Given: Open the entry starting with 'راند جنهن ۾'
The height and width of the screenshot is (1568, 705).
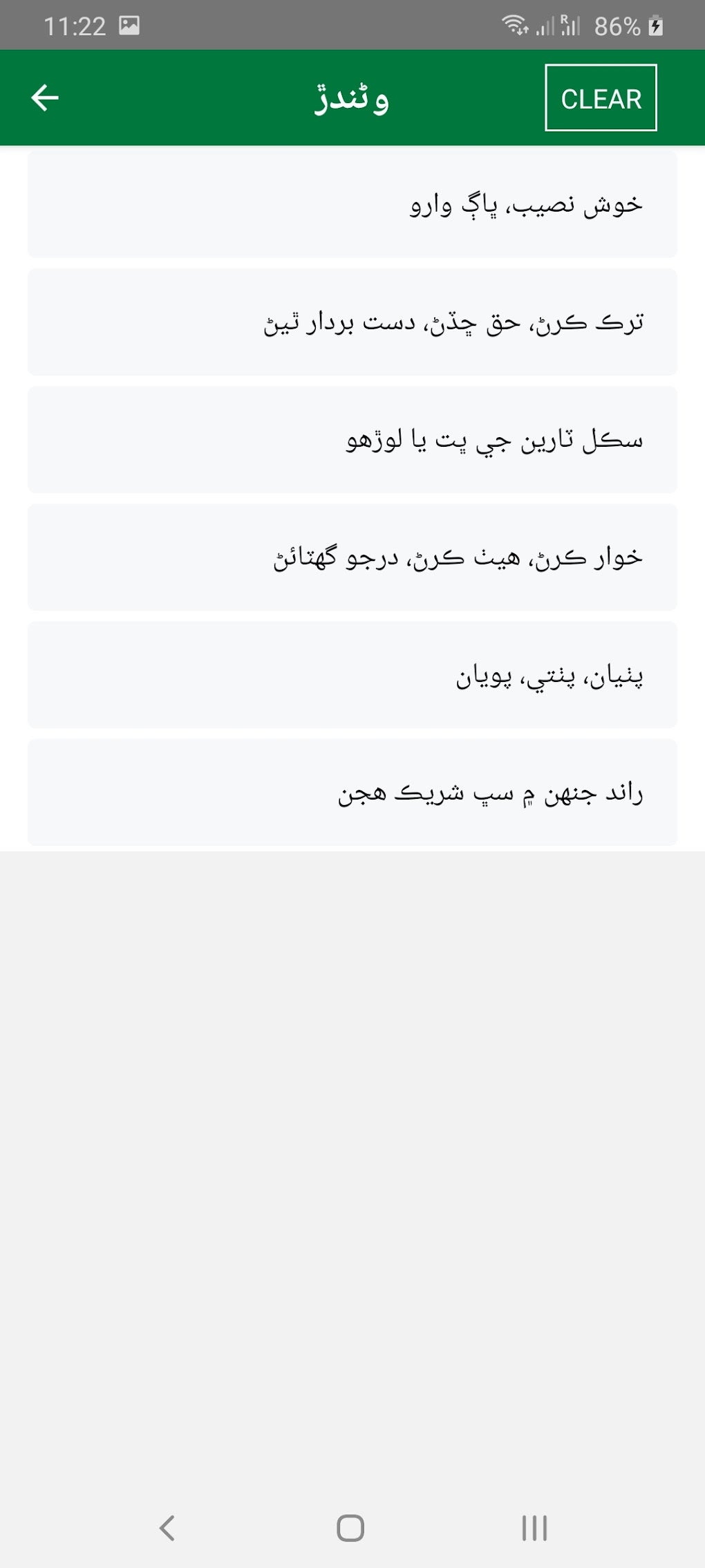Looking at the screenshot, I should tap(352, 793).
